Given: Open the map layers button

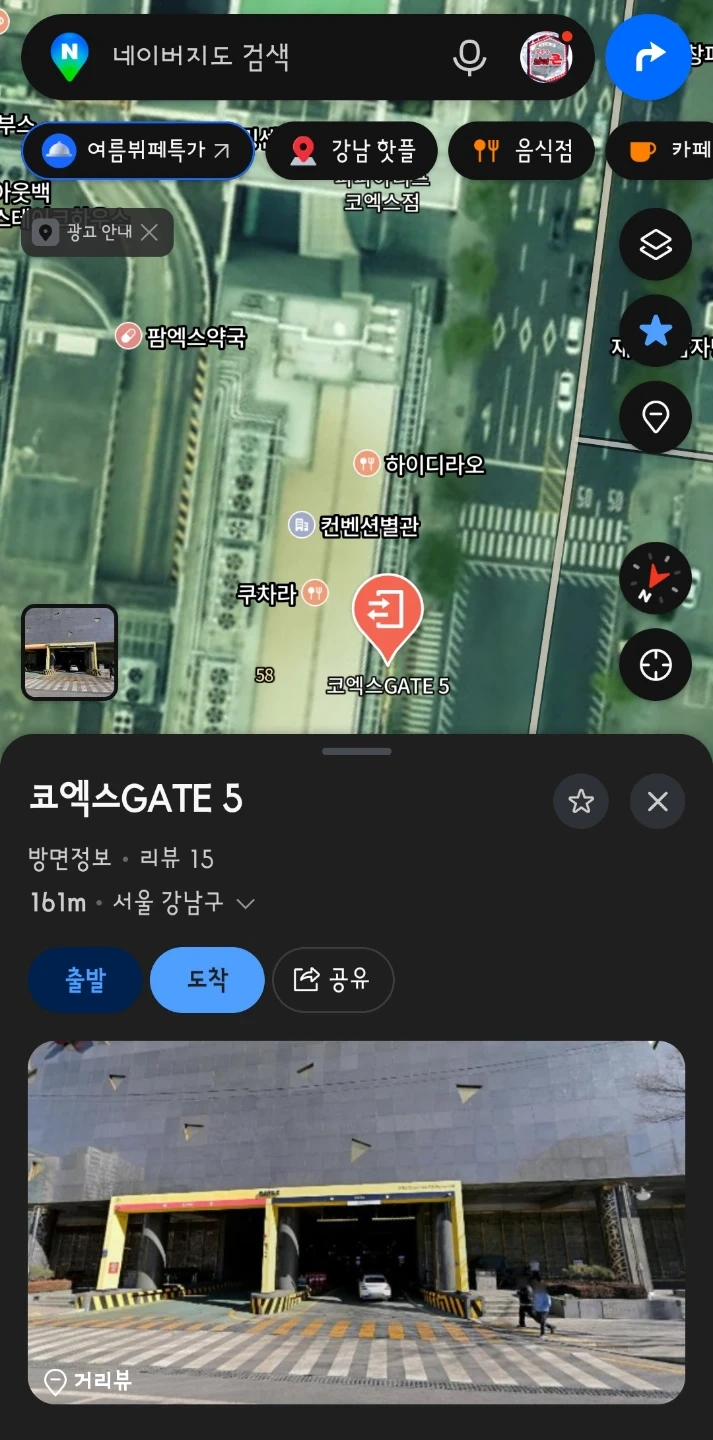Looking at the screenshot, I should click(x=655, y=244).
